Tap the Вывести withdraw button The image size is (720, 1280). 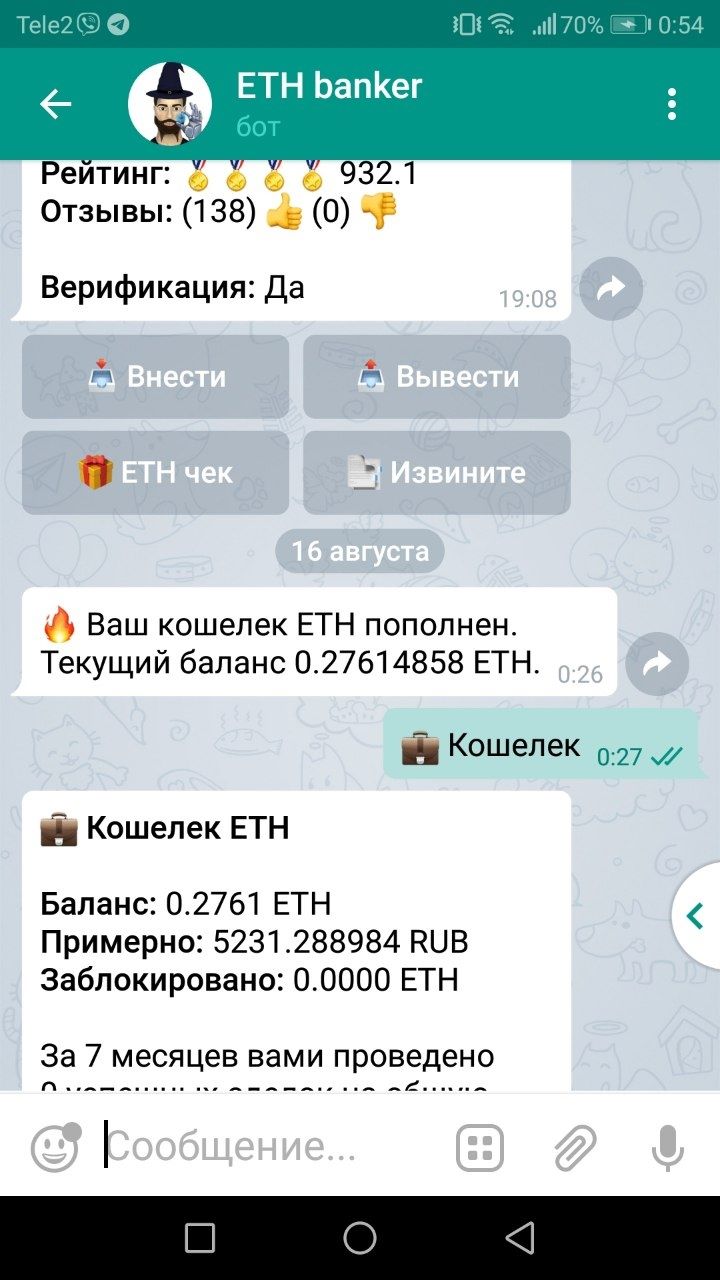click(x=437, y=377)
